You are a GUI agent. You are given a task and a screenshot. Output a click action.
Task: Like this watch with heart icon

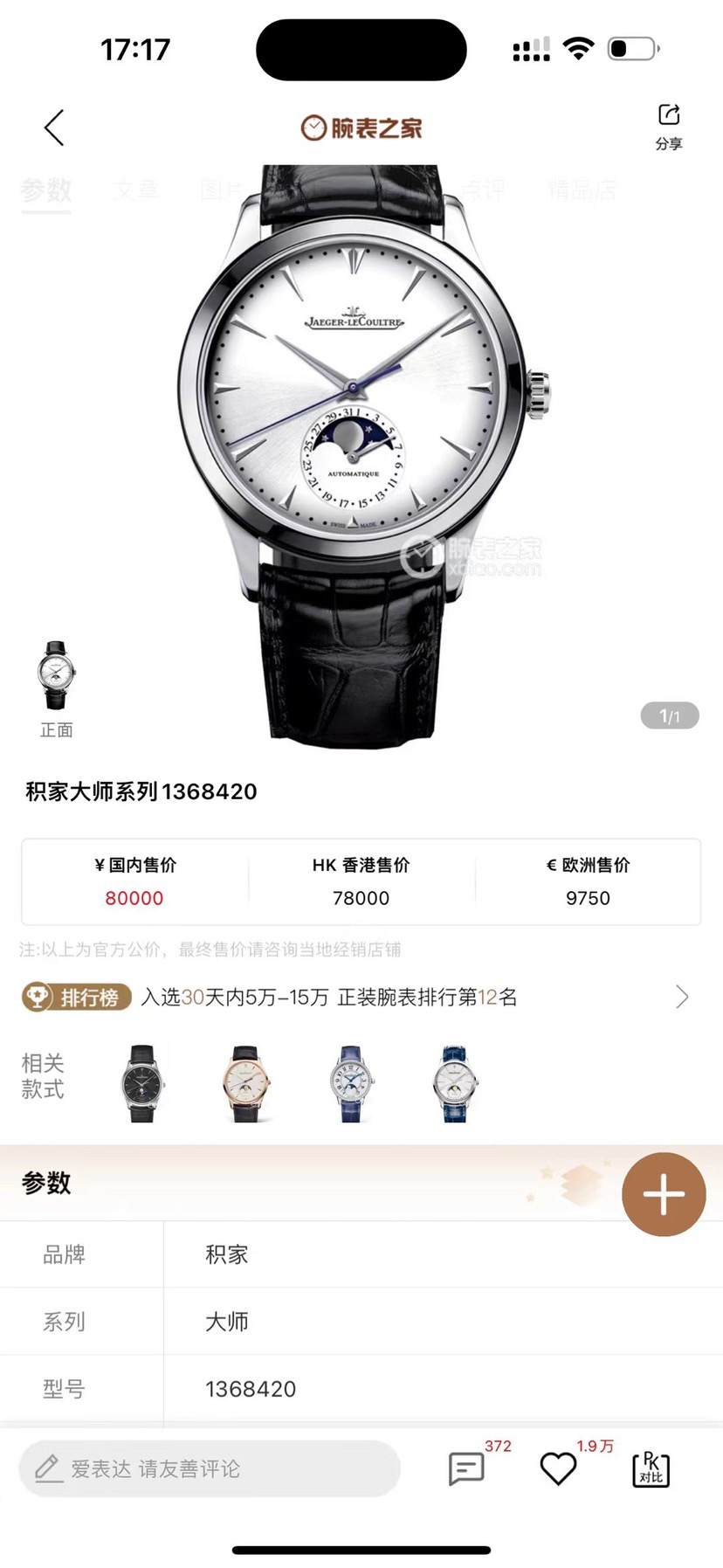click(559, 1468)
